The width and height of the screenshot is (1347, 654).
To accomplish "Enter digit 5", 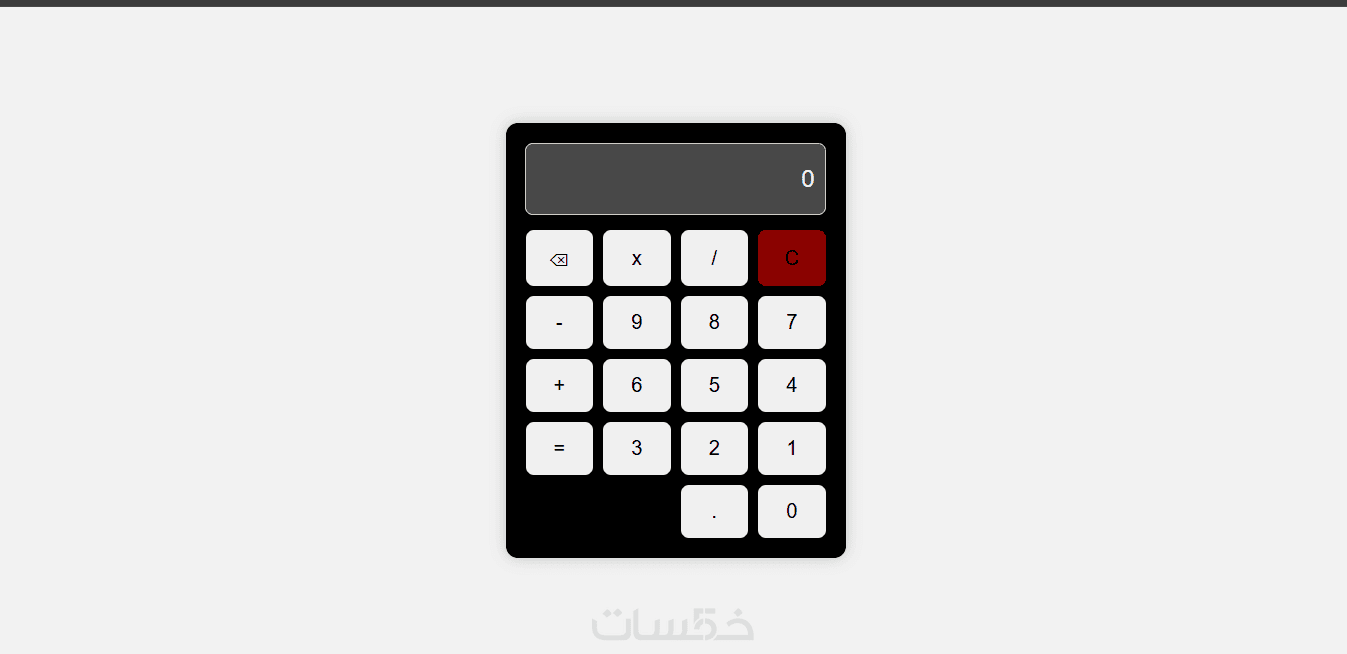I will point(714,385).
